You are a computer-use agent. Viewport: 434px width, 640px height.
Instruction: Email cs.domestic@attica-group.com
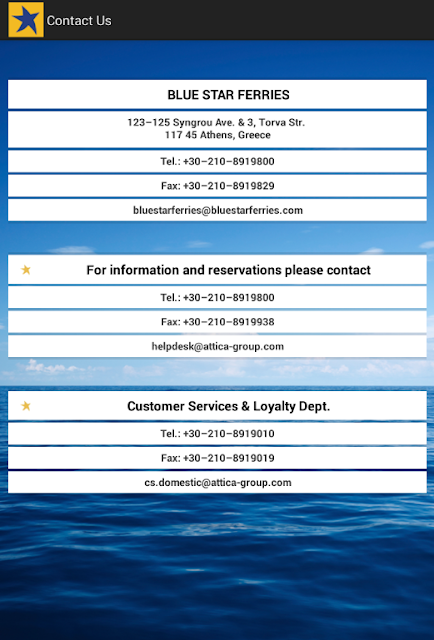tap(217, 482)
